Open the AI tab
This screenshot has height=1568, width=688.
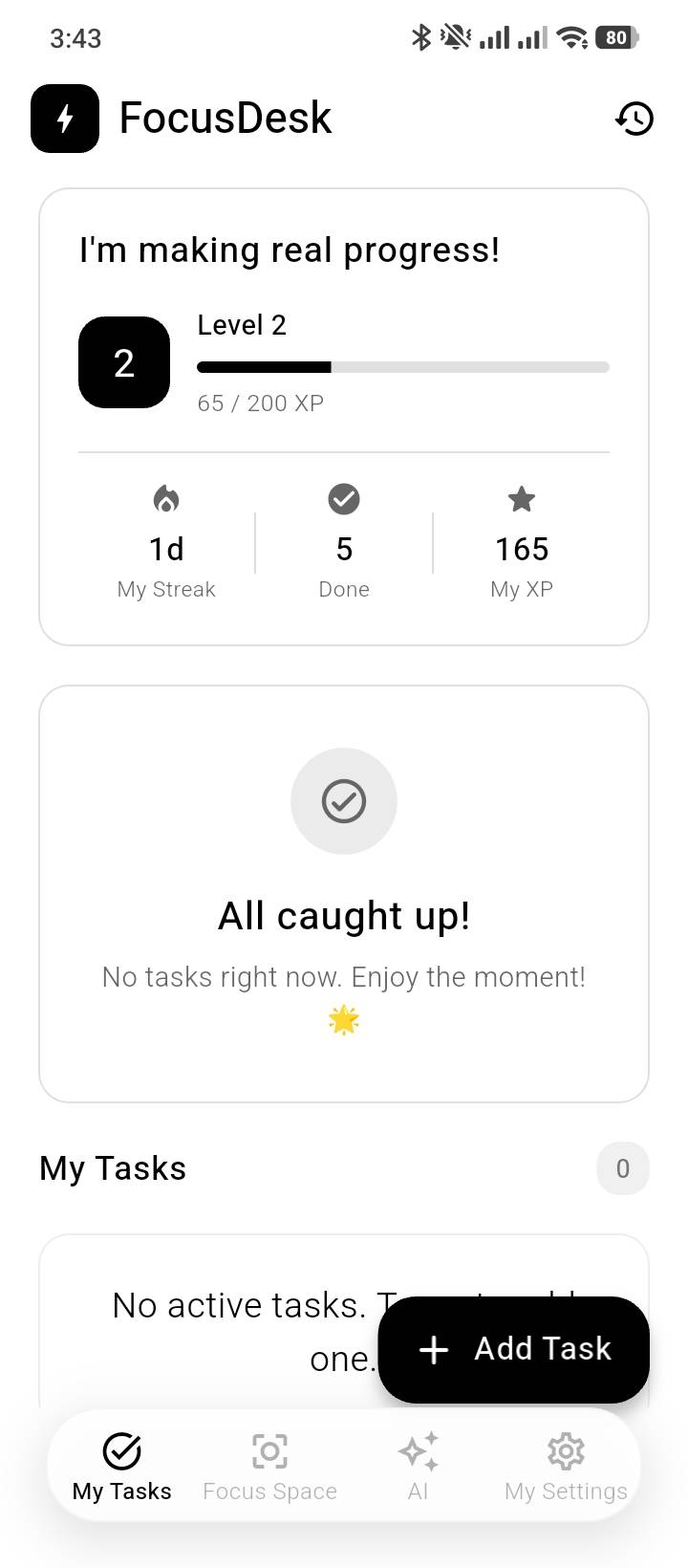point(418,1467)
